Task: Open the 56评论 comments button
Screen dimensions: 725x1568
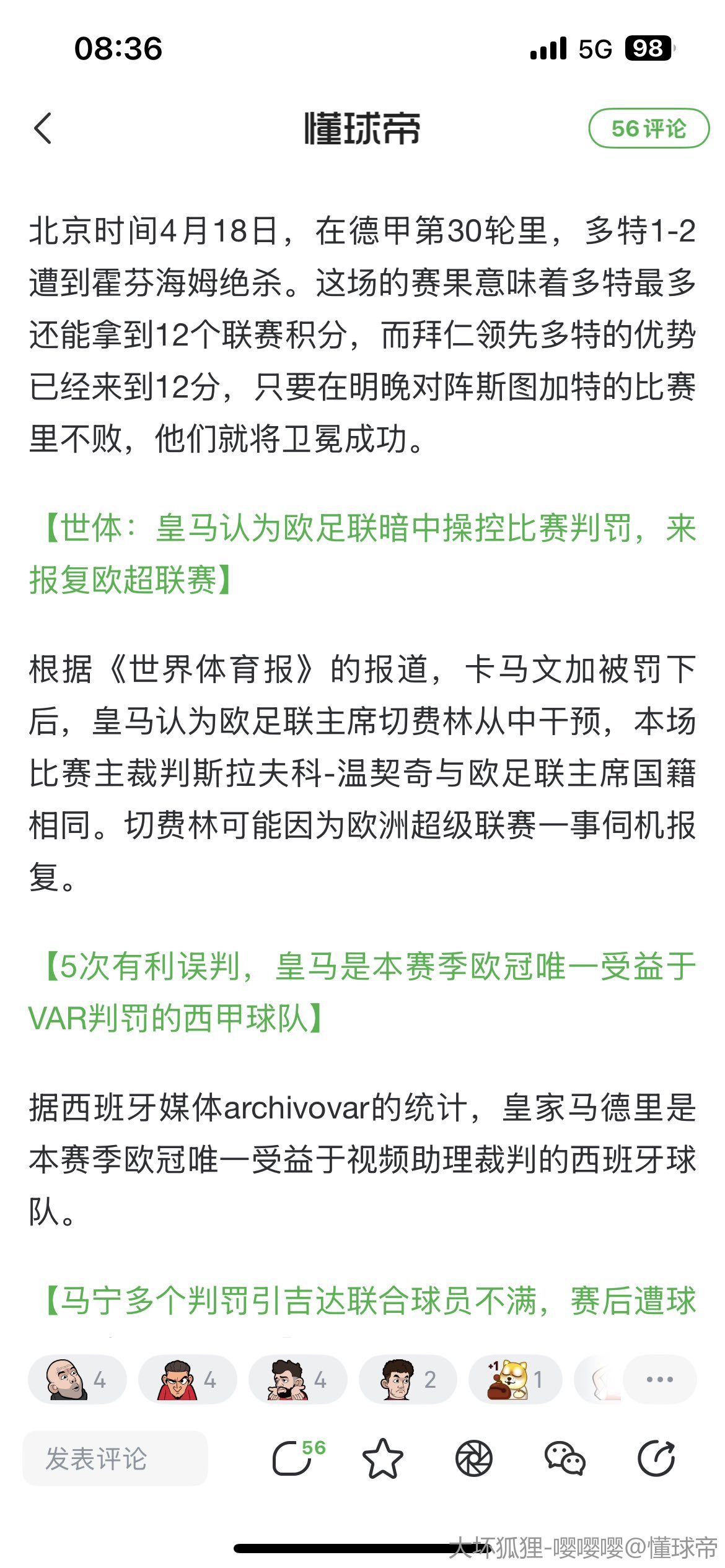Action: pyautogui.click(x=648, y=128)
